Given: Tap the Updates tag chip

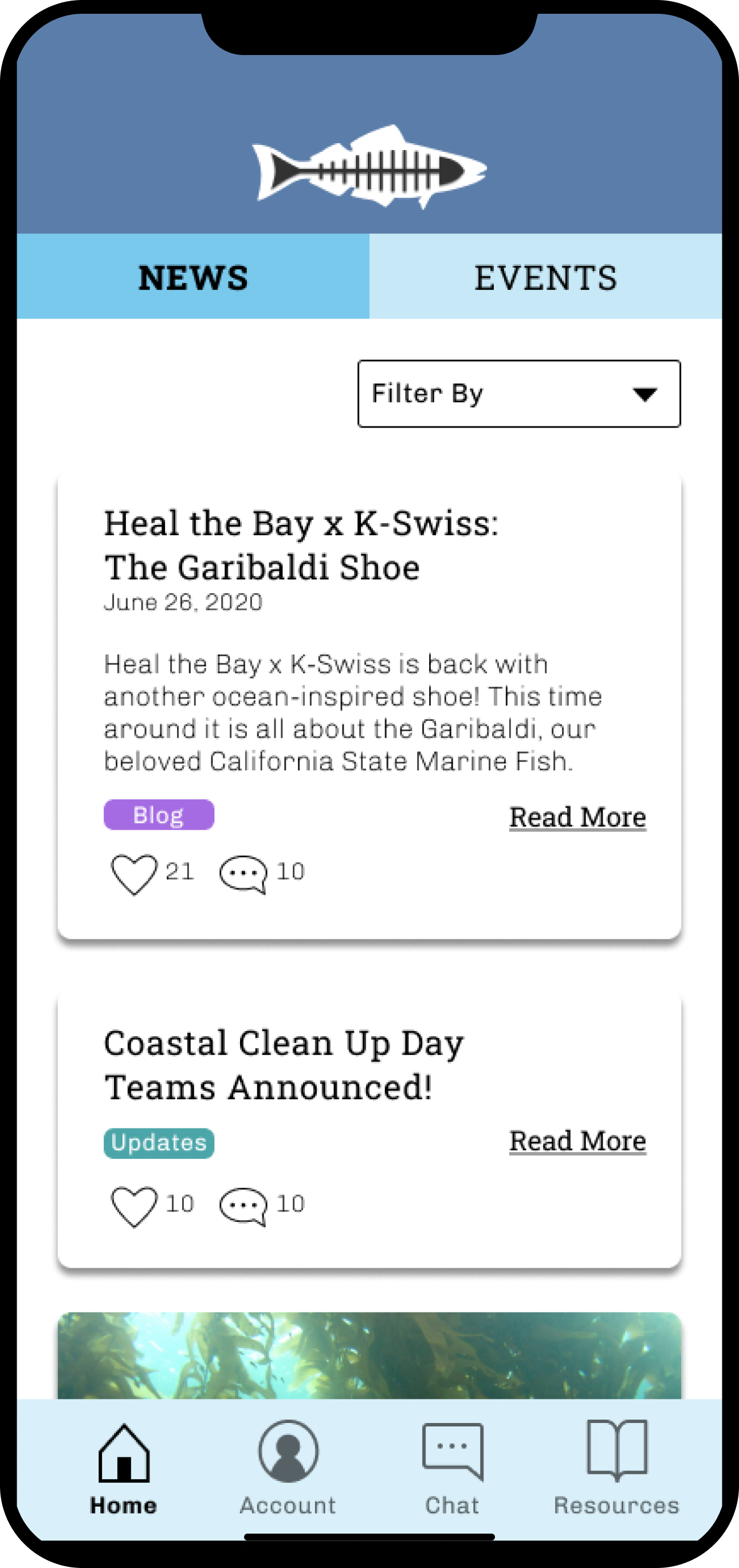Looking at the screenshot, I should 159,1143.
